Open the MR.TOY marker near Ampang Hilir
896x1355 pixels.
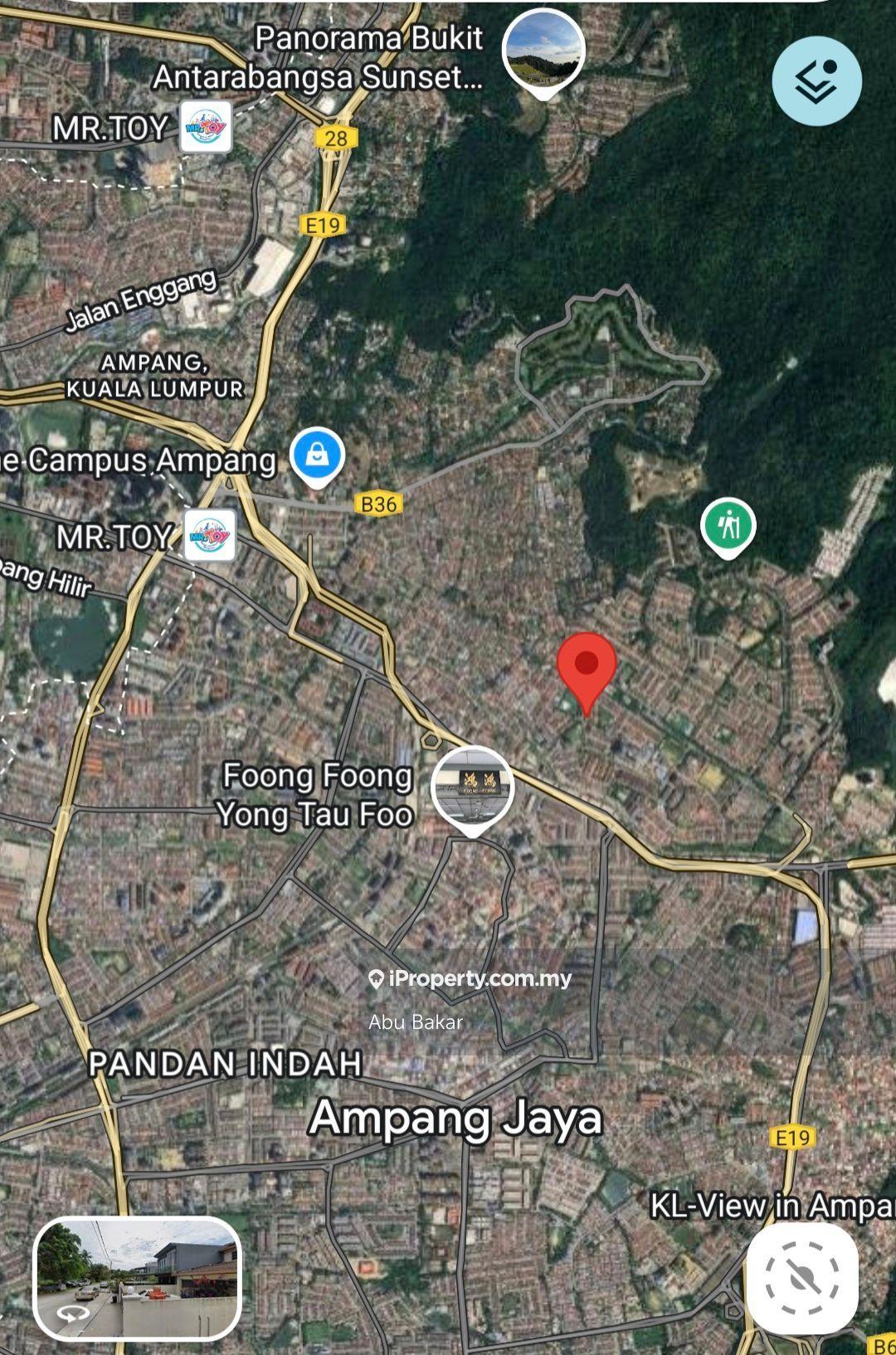coord(209,535)
